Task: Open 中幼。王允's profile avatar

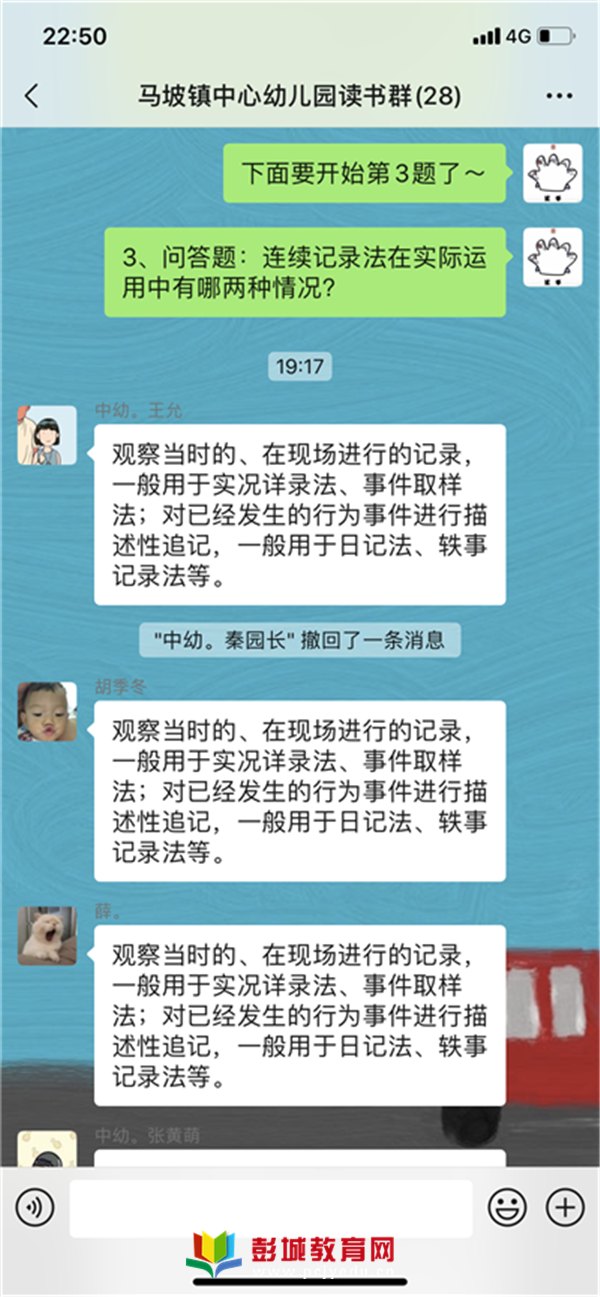Action: (47, 435)
